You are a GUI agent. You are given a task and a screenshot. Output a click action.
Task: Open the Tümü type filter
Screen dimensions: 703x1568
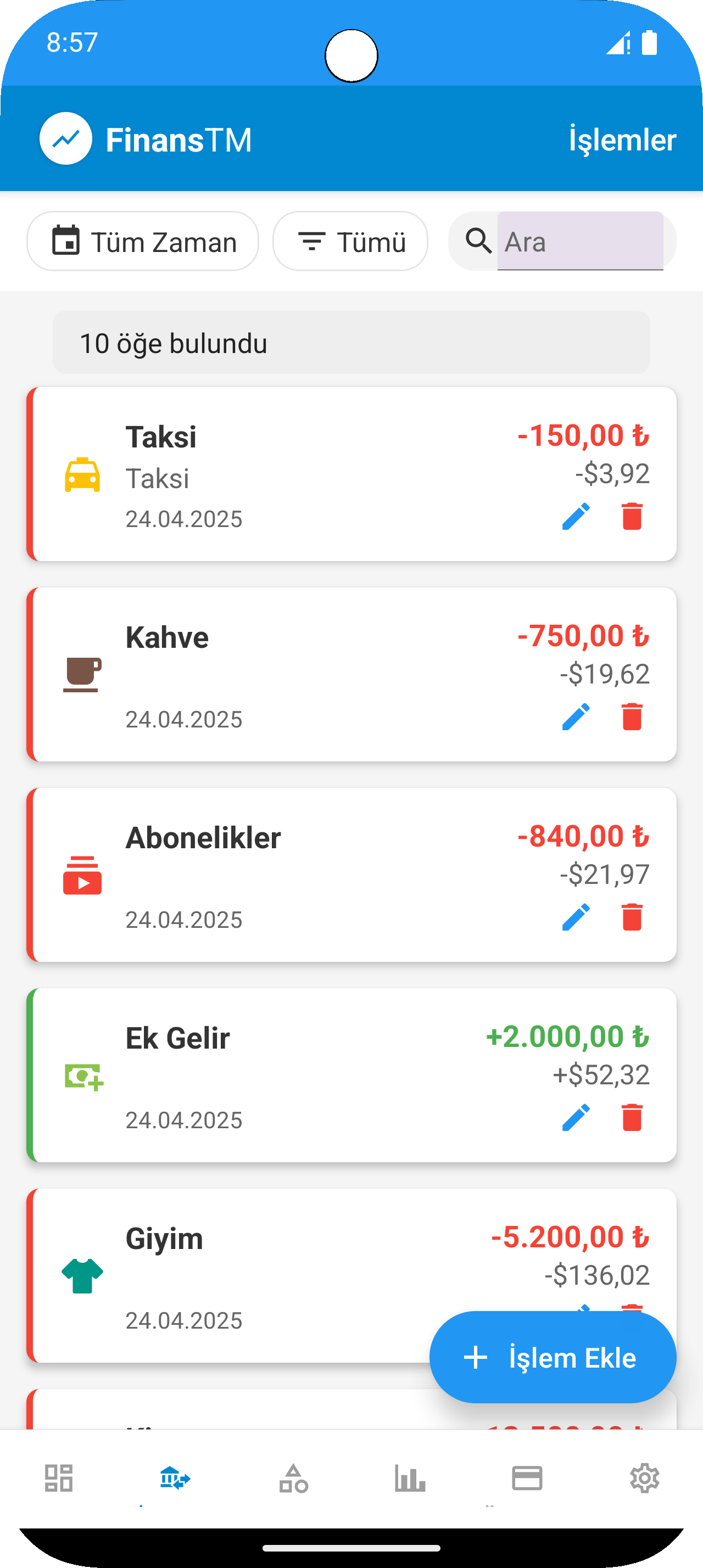pyautogui.click(x=350, y=241)
